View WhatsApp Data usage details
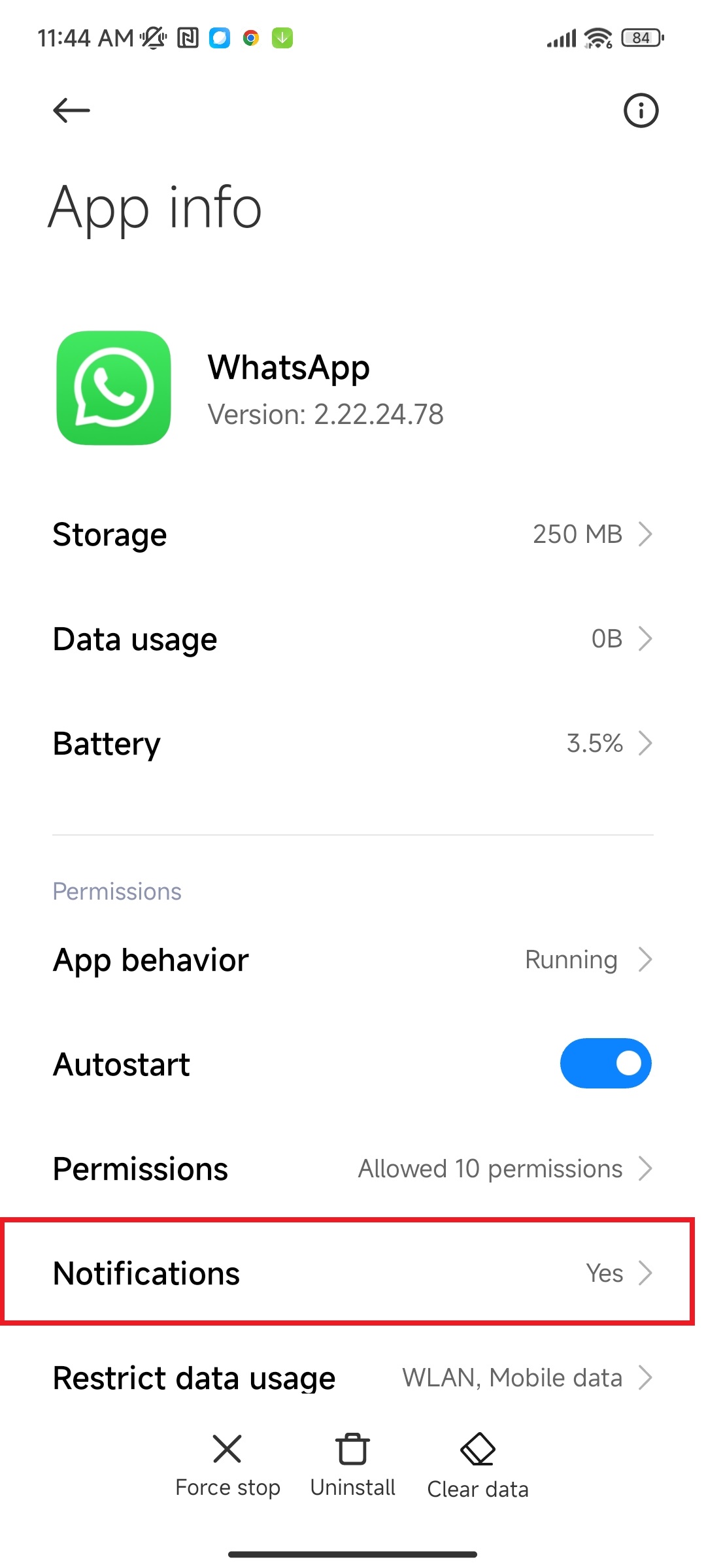 pyautogui.click(x=353, y=639)
